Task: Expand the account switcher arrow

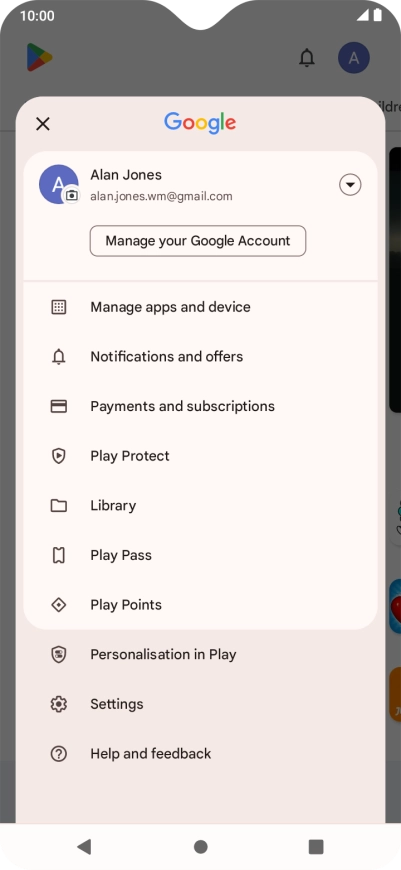Action: click(350, 185)
